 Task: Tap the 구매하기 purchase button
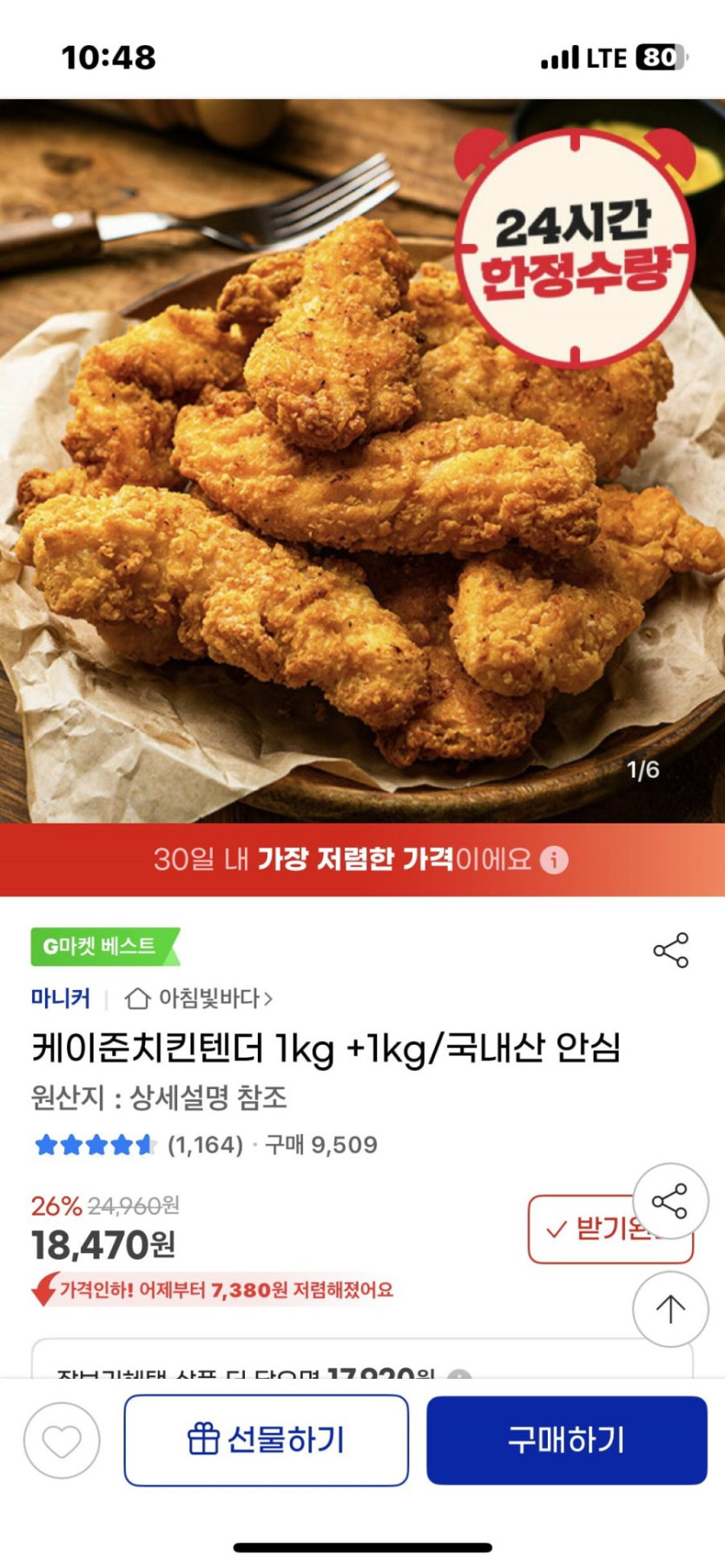tap(566, 1440)
